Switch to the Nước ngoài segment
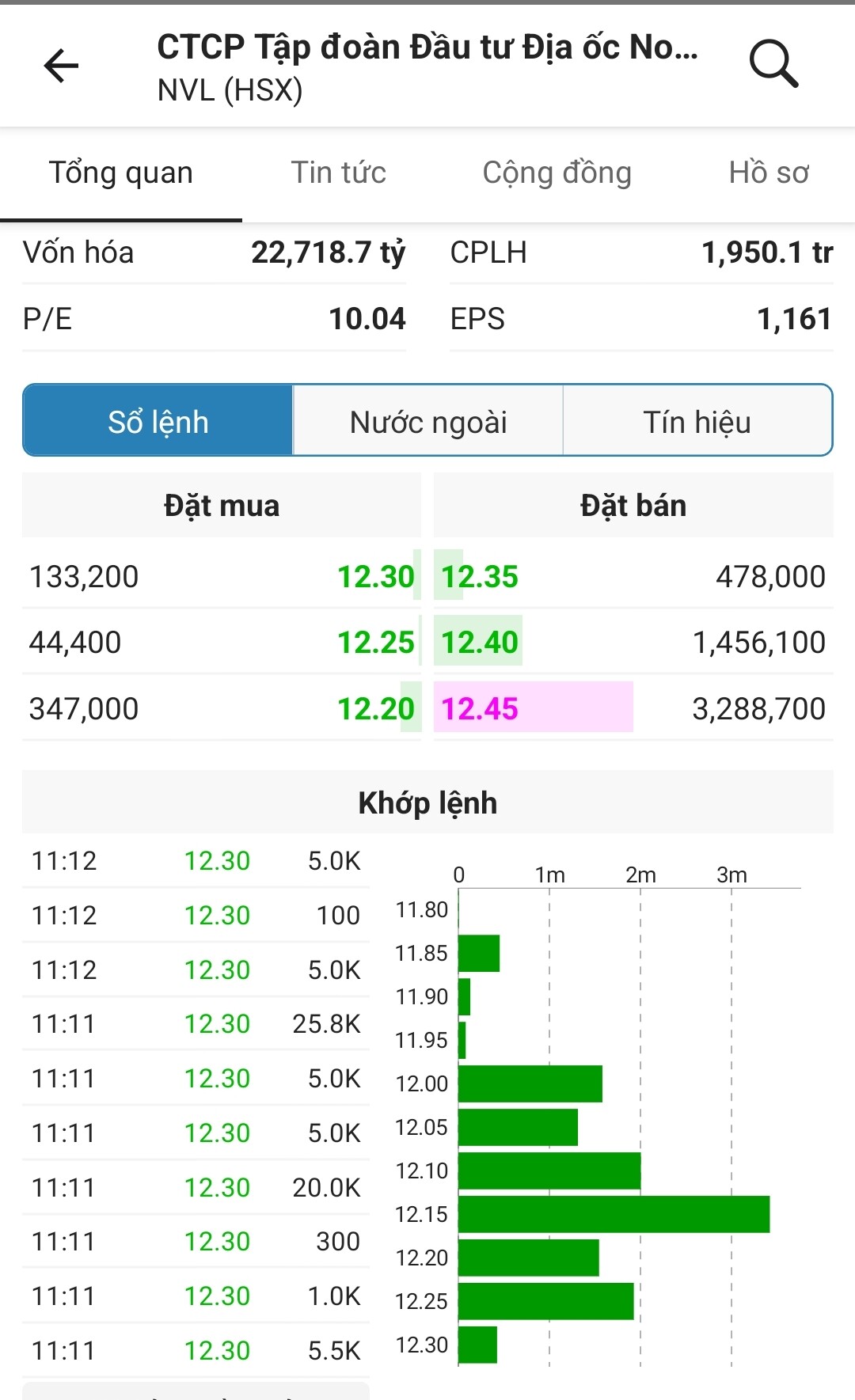 pyautogui.click(x=428, y=422)
